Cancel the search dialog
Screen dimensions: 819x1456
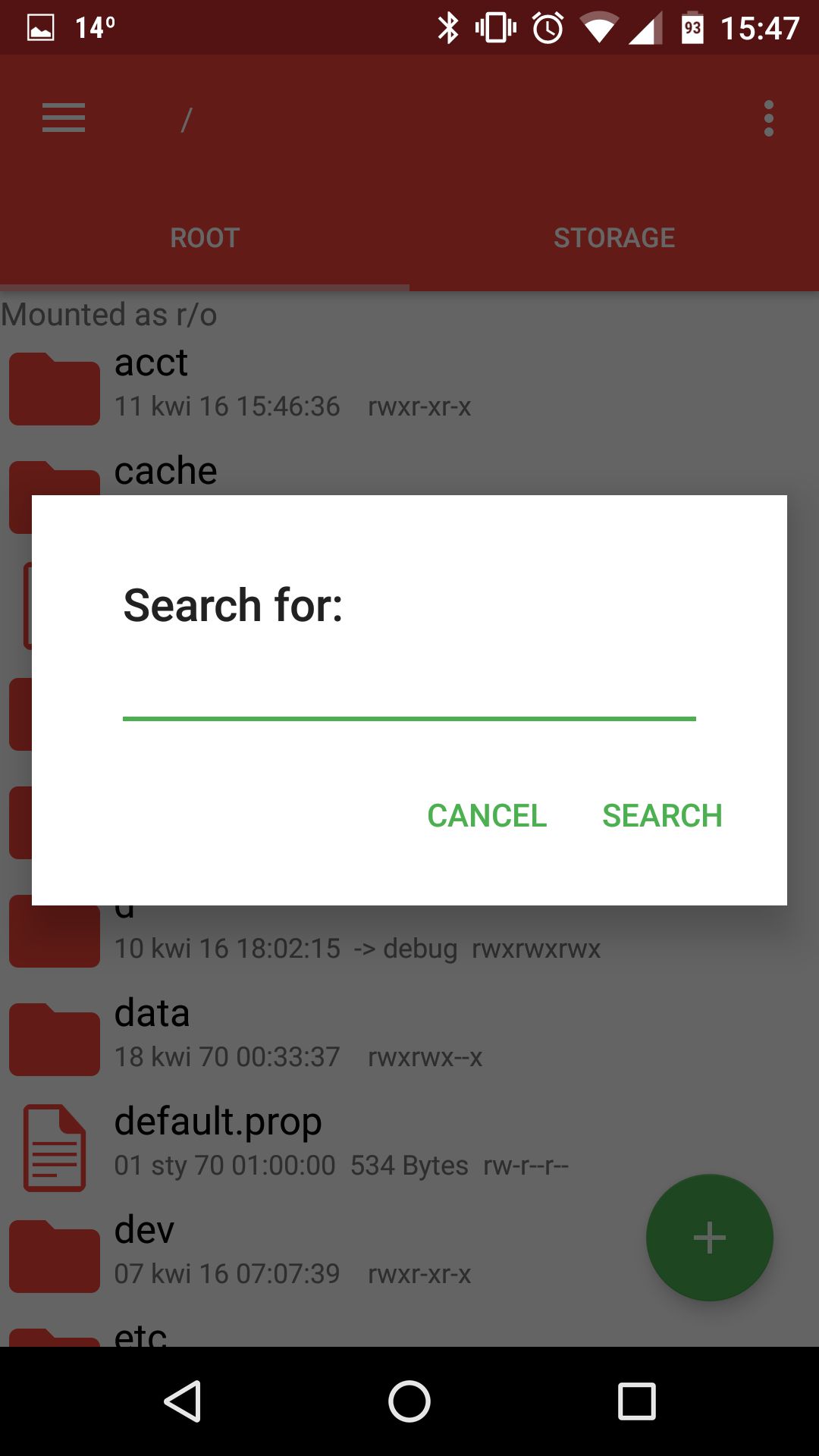(487, 816)
